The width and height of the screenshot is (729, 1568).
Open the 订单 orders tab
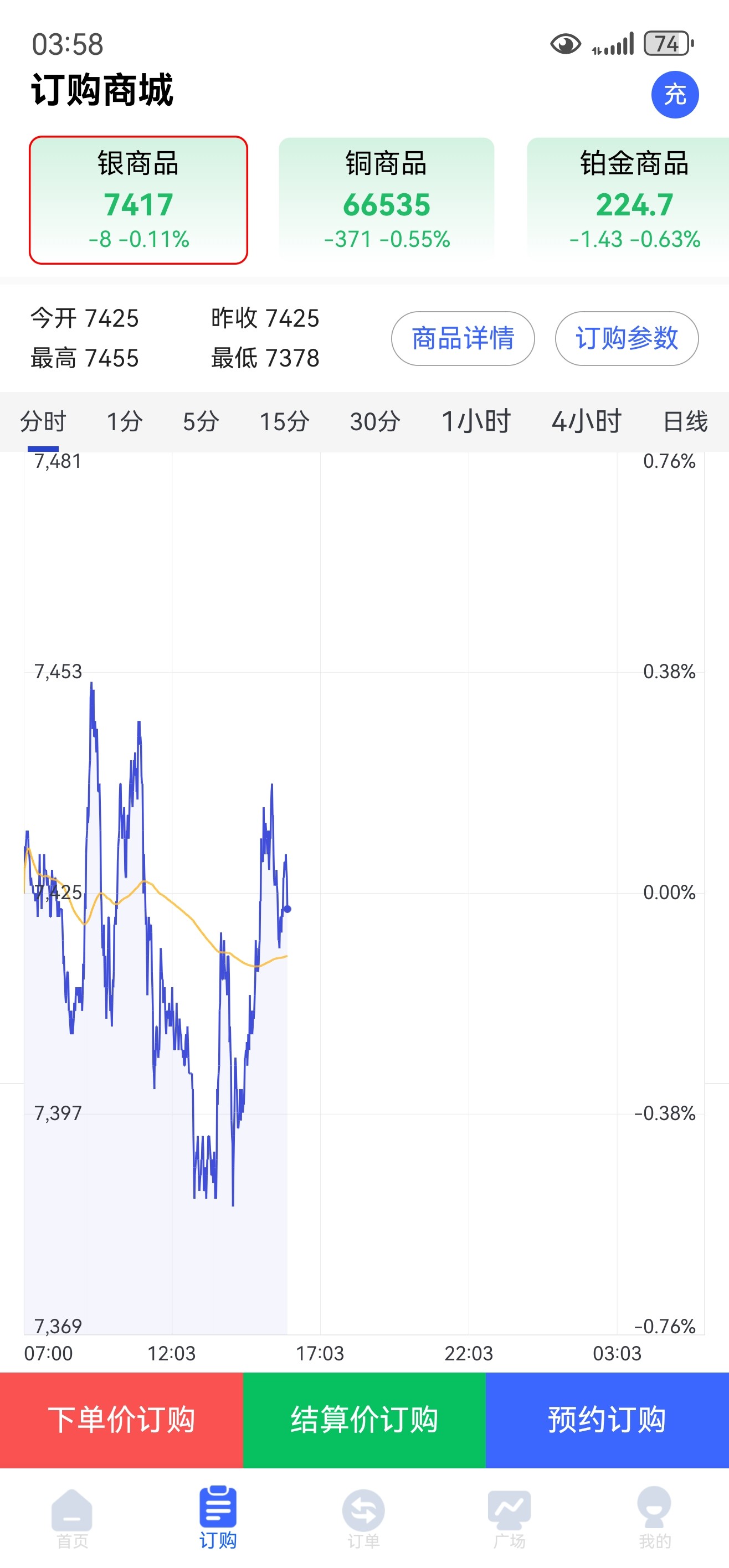tap(363, 1518)
